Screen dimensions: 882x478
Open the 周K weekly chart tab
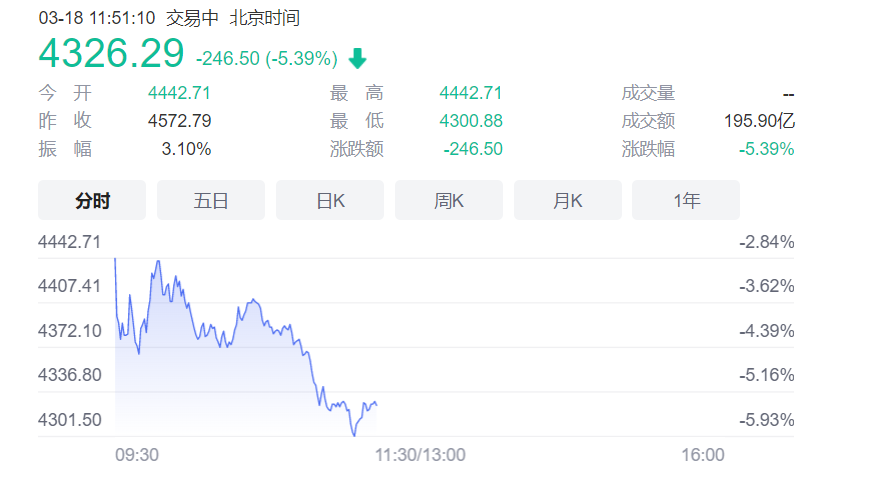pos(449,200)
